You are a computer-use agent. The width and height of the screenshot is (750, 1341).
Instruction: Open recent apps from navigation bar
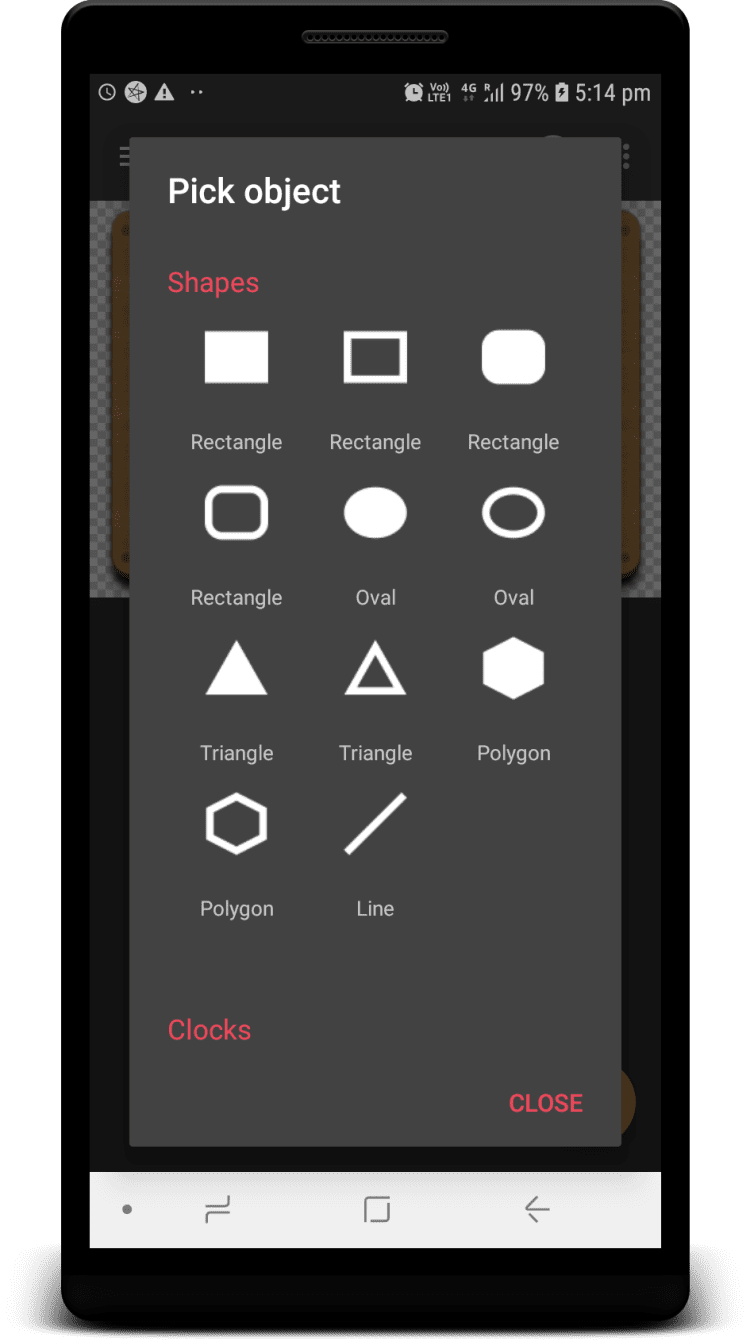point(217,1209)
